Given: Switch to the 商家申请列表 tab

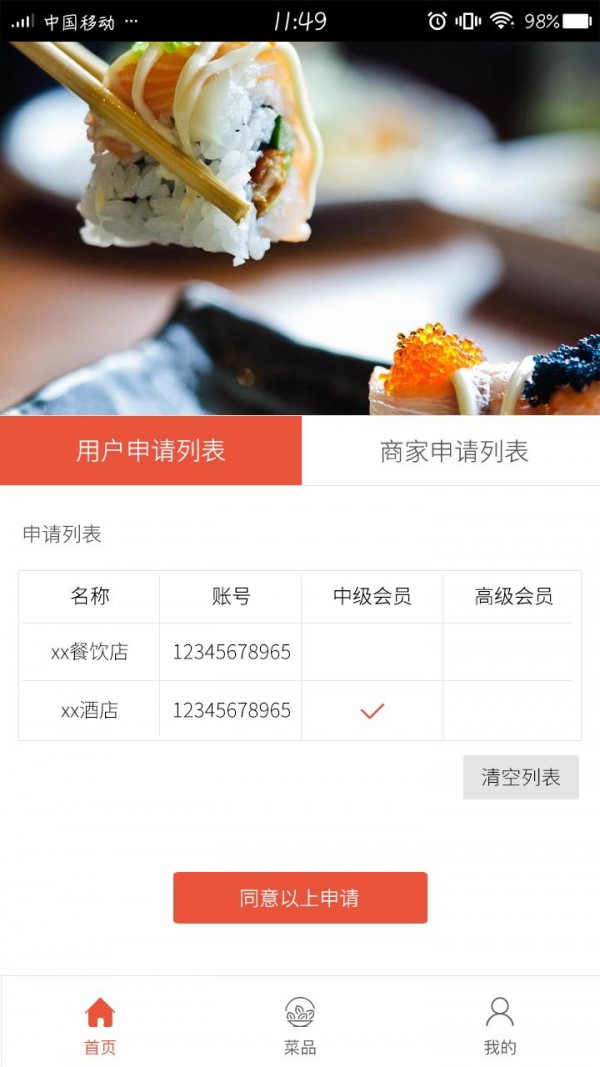Looking at the screenshot, I should 453,451.
